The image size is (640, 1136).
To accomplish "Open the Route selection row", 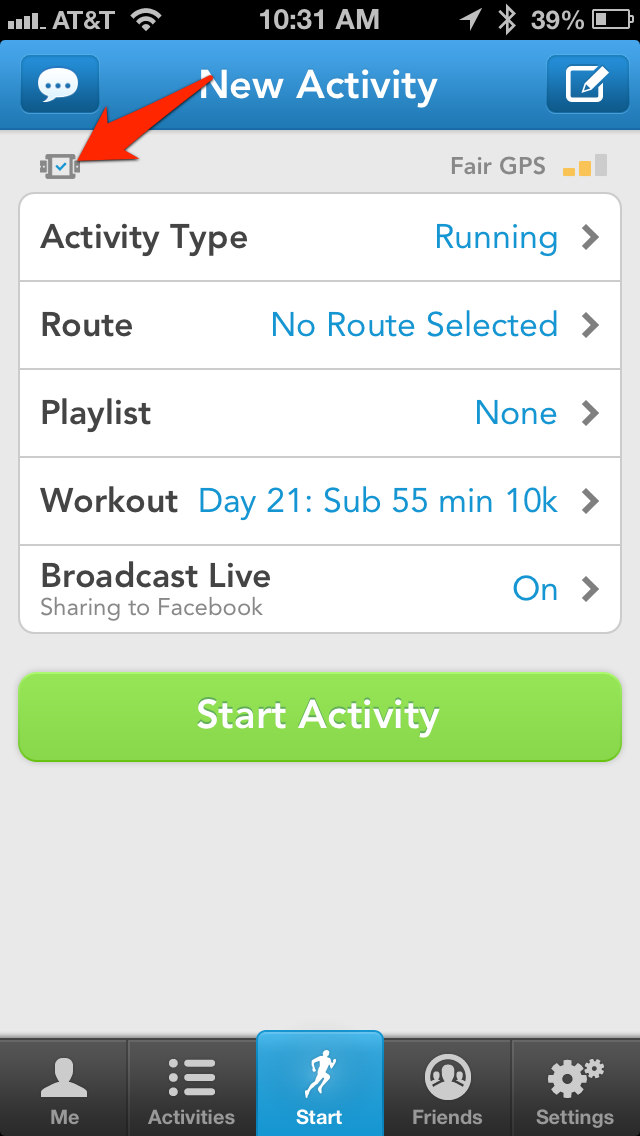I will (x=320, y=325).
